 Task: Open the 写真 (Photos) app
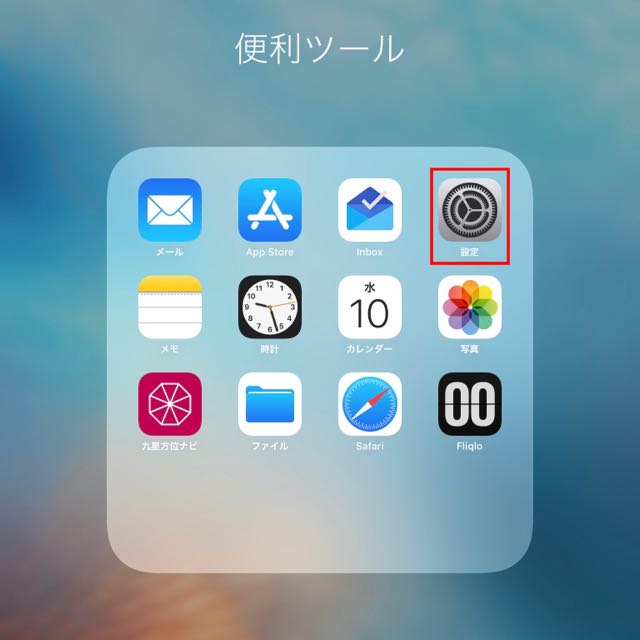tap(470, 307)
